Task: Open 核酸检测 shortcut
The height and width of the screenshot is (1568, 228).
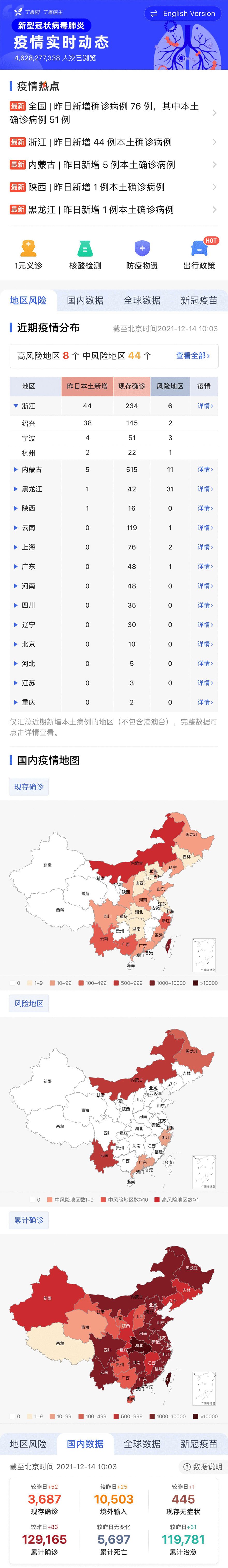Action: point(85,254)
